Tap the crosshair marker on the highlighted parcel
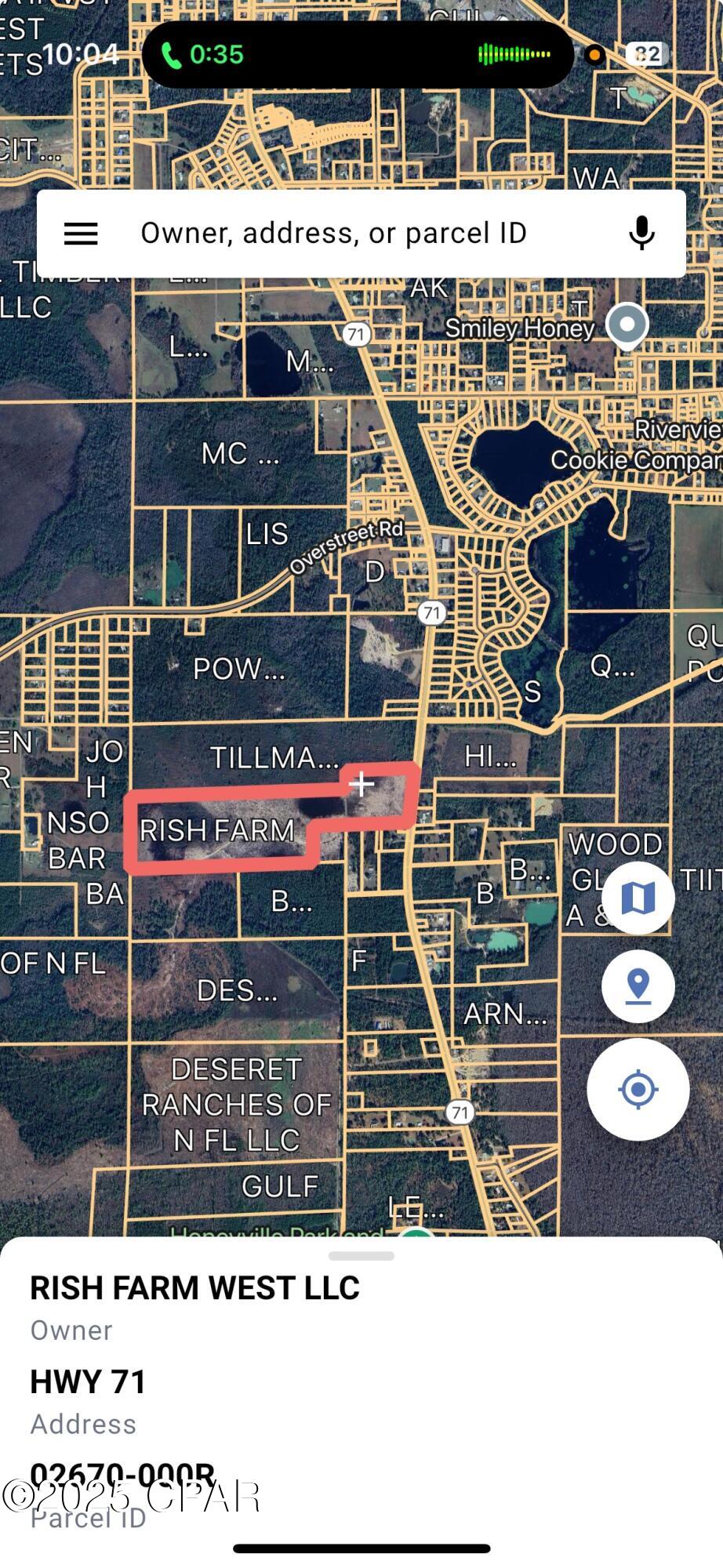Image resolution: width=723 pixels, height=1568 pixels. pyautogui.click(x=361, y=783)
